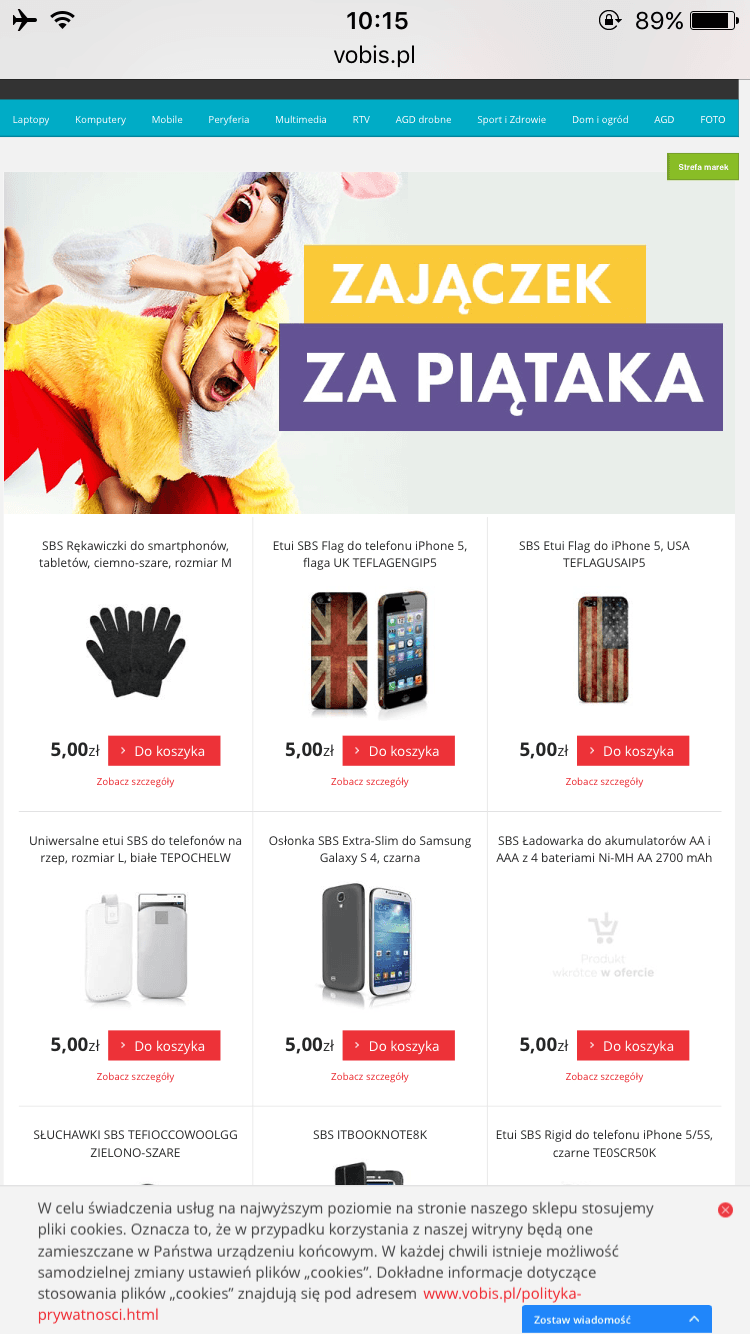Add the UK flag iPhone 5 case to cart

[398, 751]
